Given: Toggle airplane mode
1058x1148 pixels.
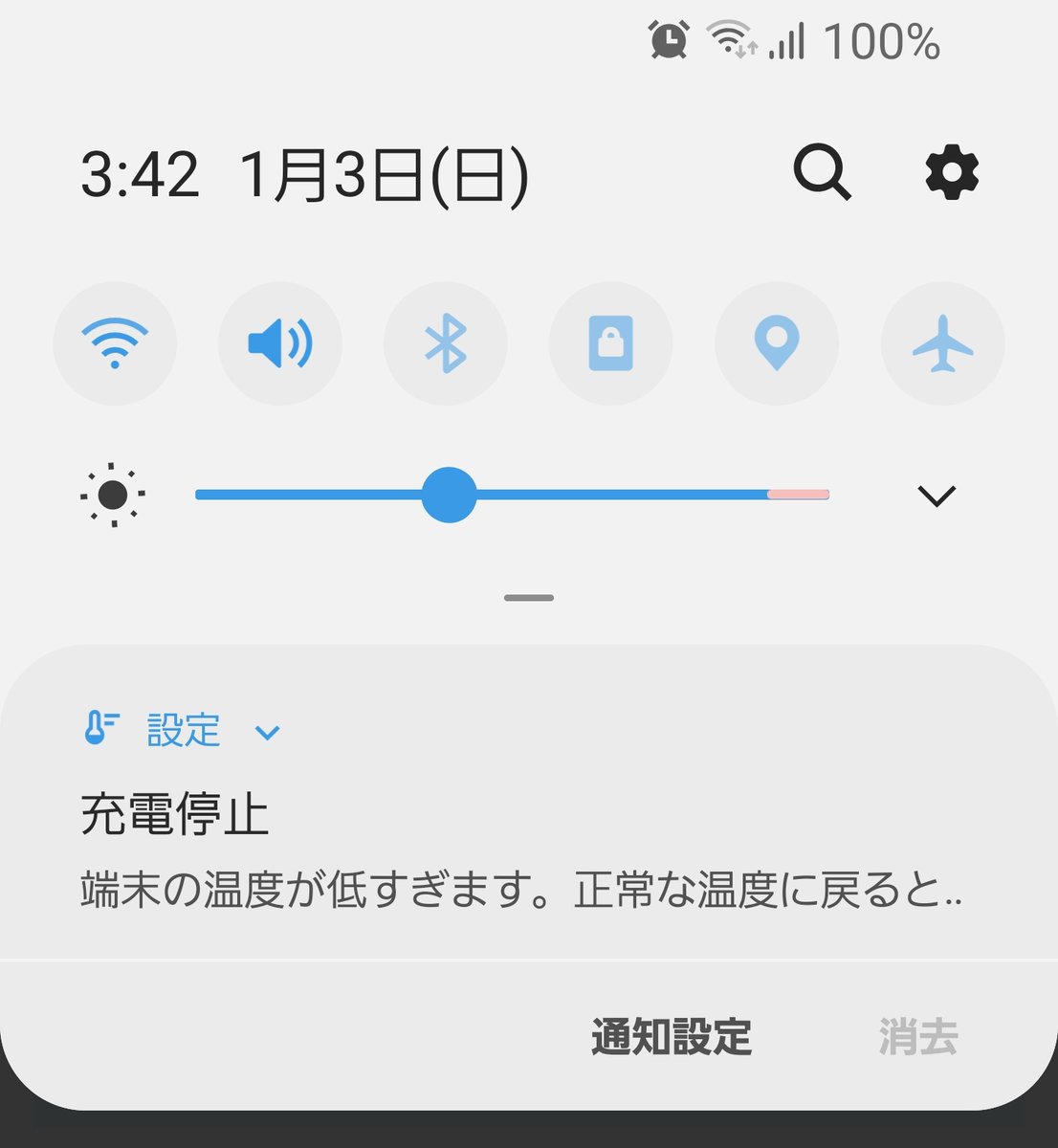Looking at the screenshot, I should pyautogui.click(x=942, y=343).
